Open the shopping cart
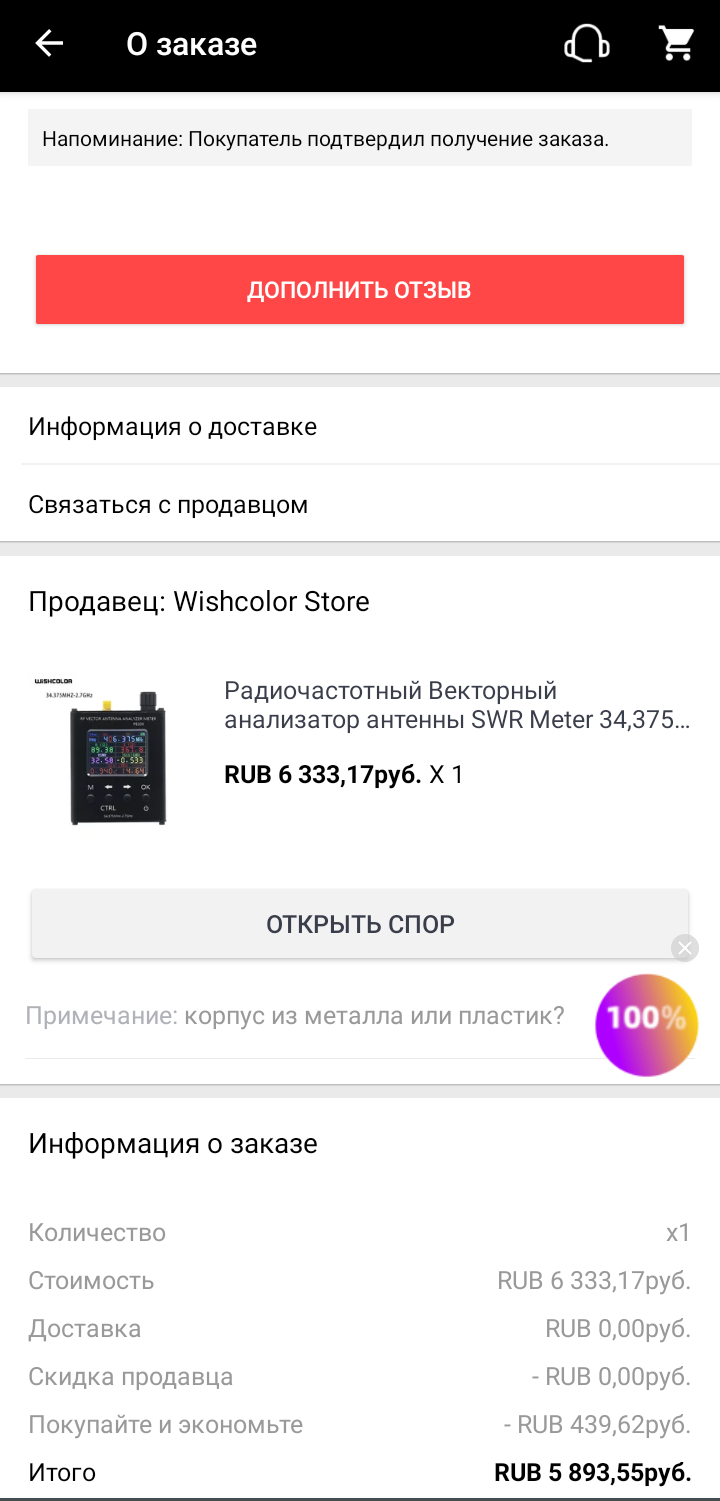This screenshot has width=720, height=1501. [x=677, y=44]
